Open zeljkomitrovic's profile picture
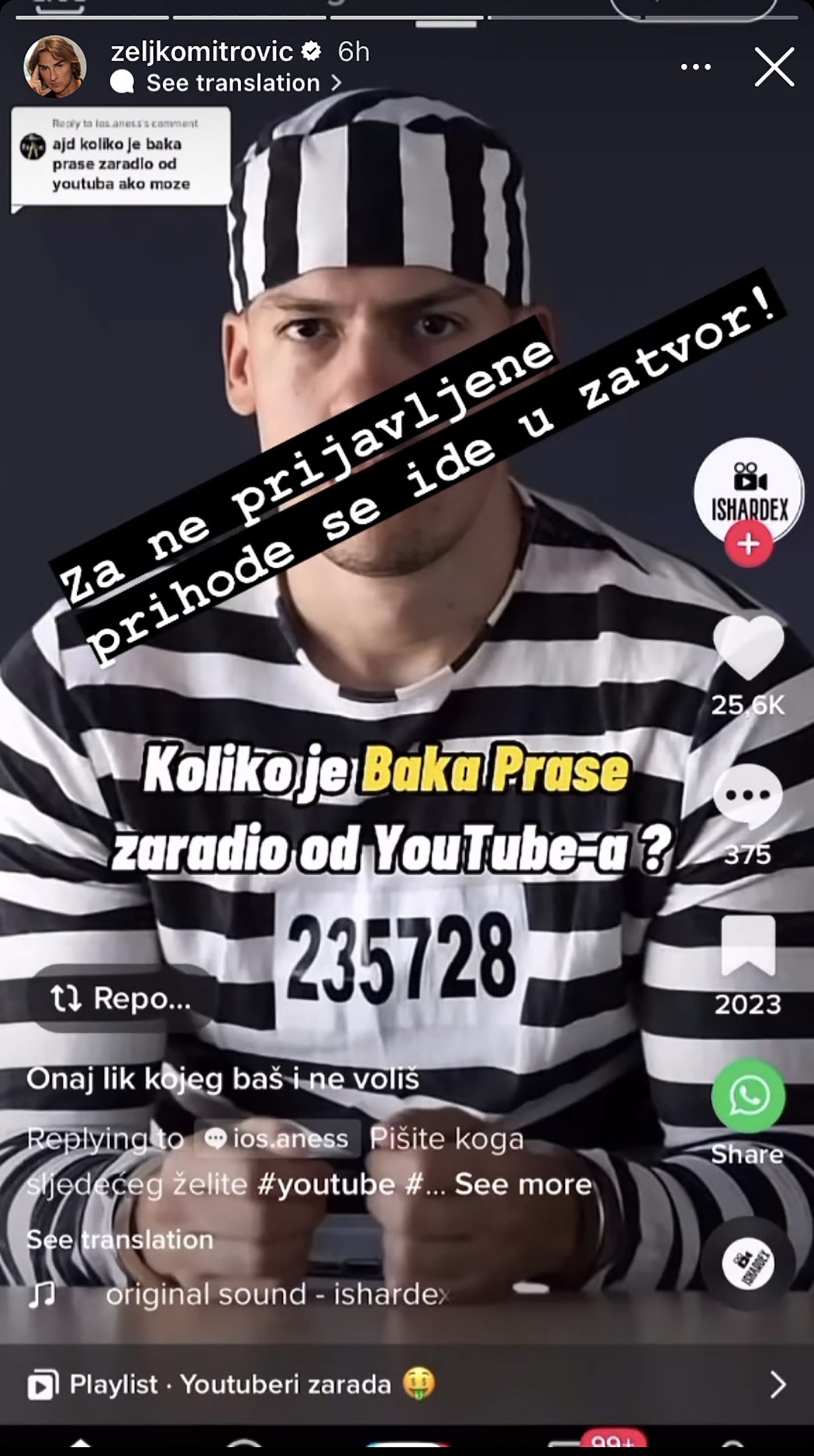Image resolution: width=814 pixels, height=1456 pixels. click(55, 67)
